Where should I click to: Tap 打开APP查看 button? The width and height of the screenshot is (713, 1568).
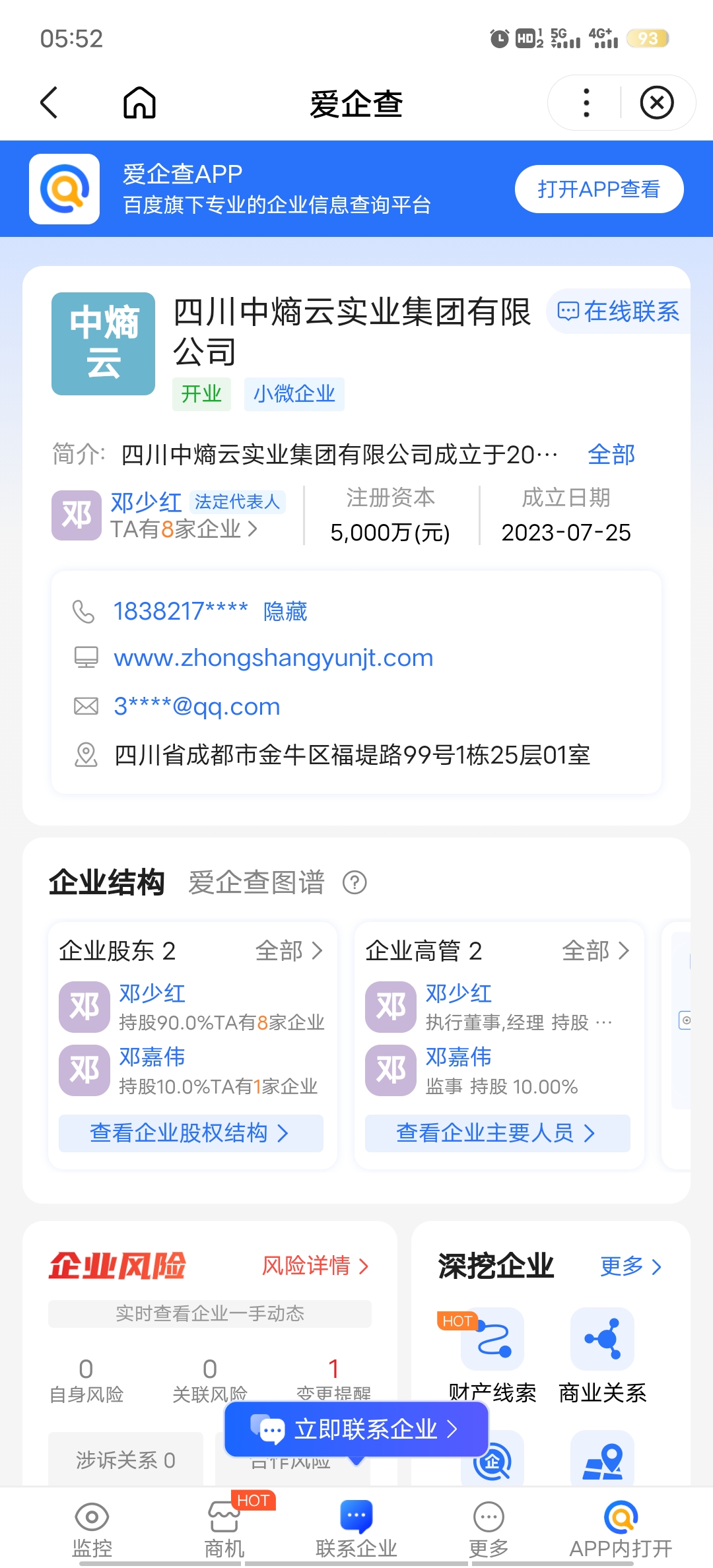pos(599,189)
